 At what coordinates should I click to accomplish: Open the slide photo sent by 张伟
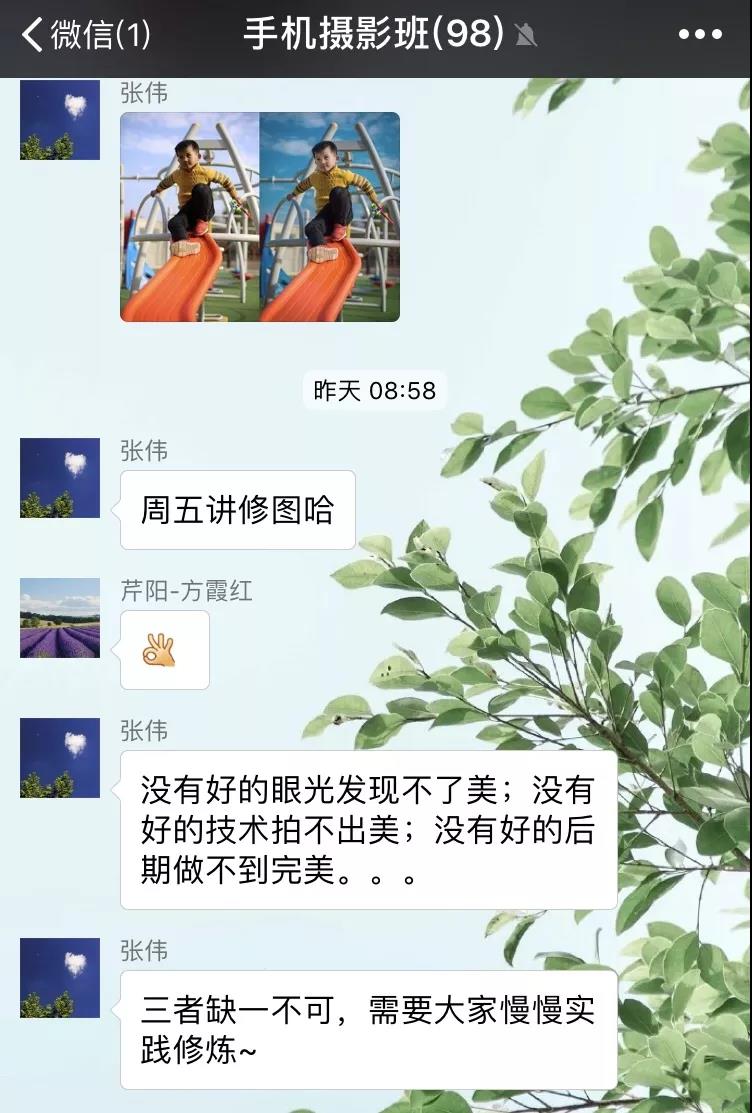pos(260,217)
